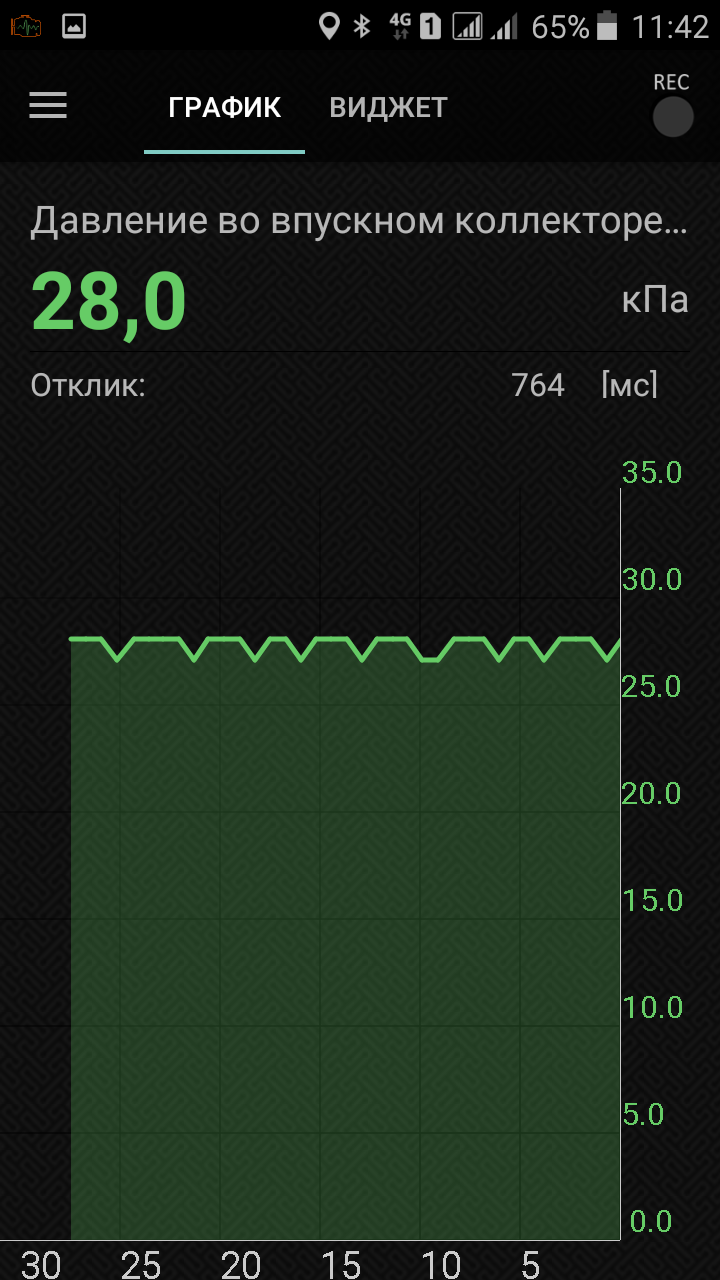
Task: Open the hamburger navigation menu
Action: [48, 106]
